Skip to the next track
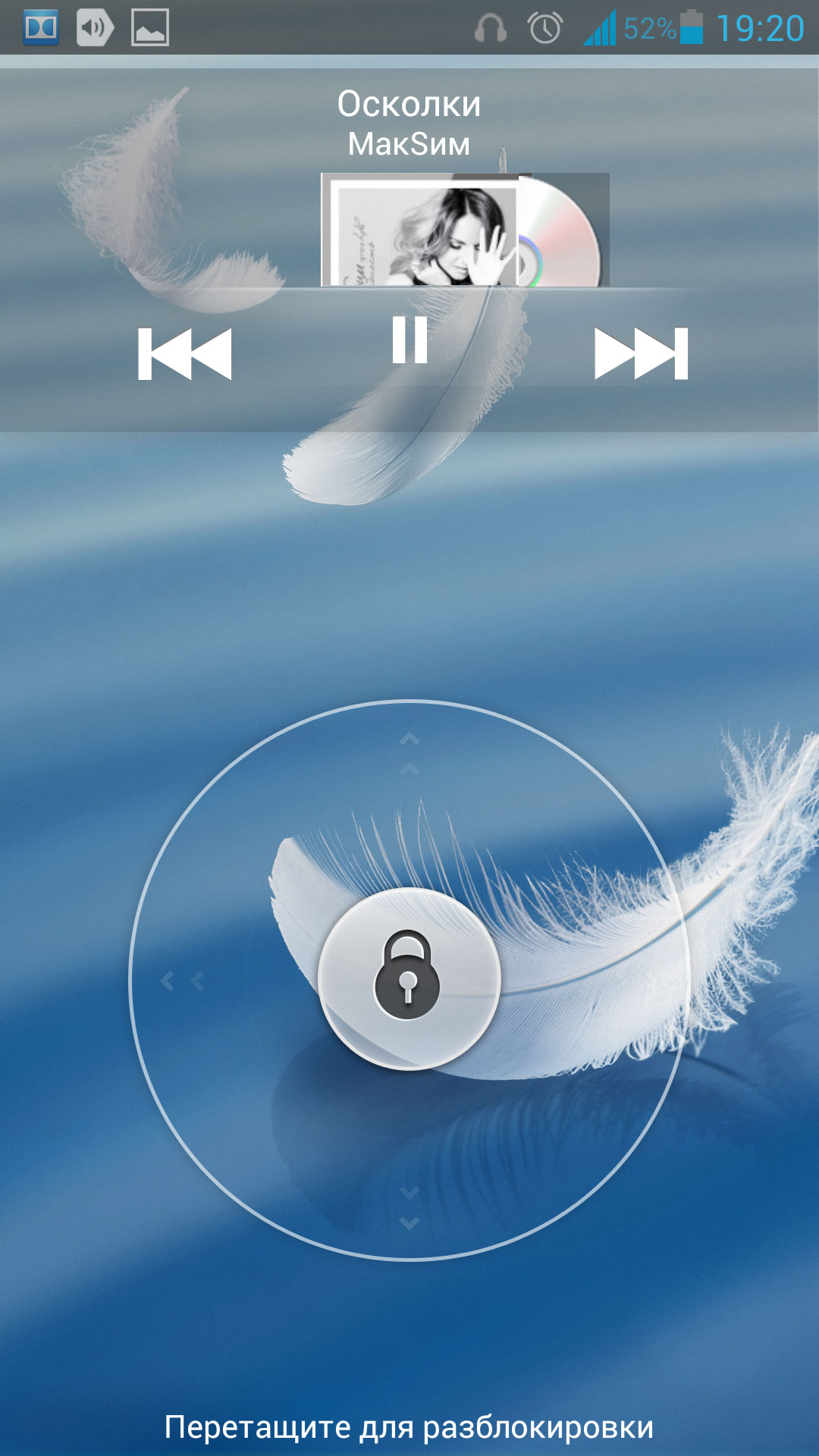The image size is (819, 1456). point(642,353)
